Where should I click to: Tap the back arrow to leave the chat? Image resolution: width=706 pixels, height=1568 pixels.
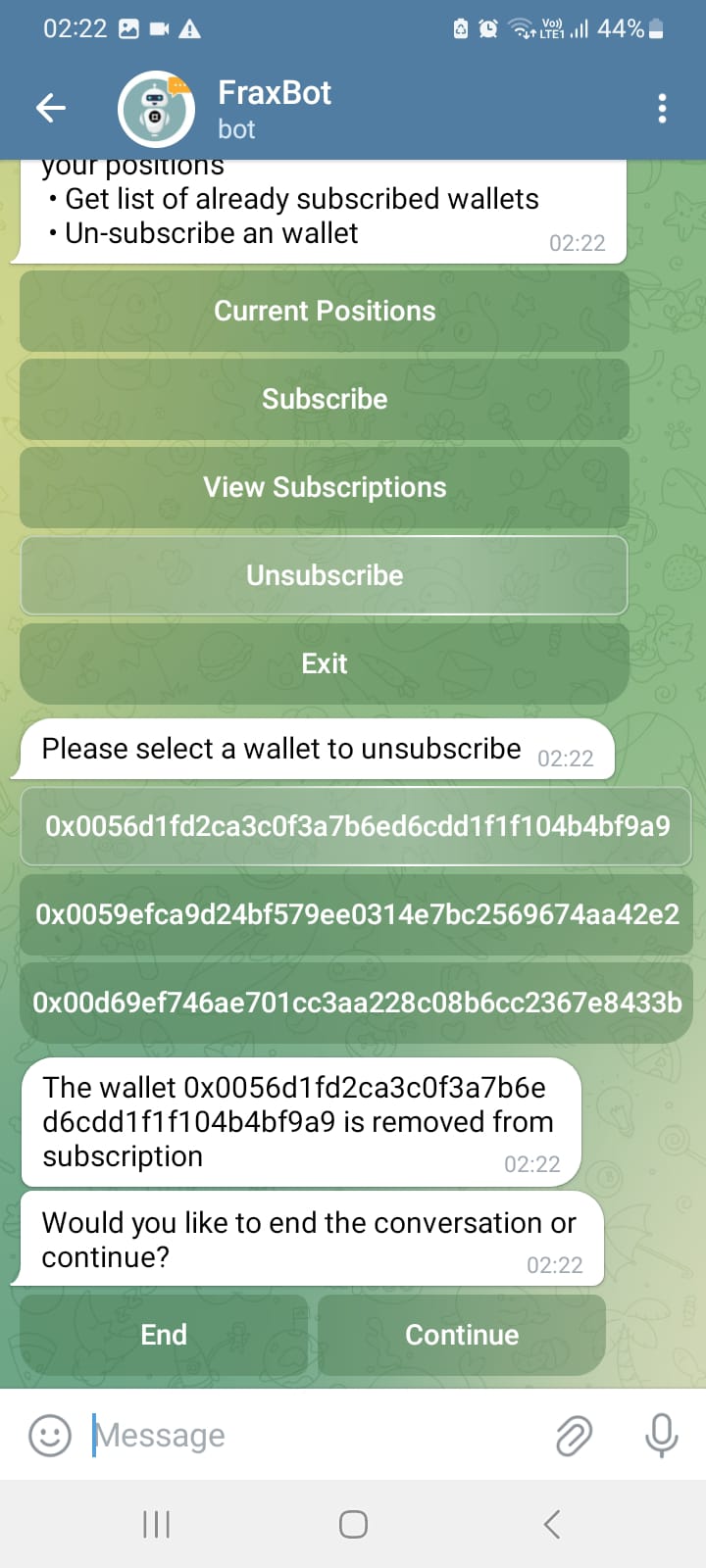[51, 108]
